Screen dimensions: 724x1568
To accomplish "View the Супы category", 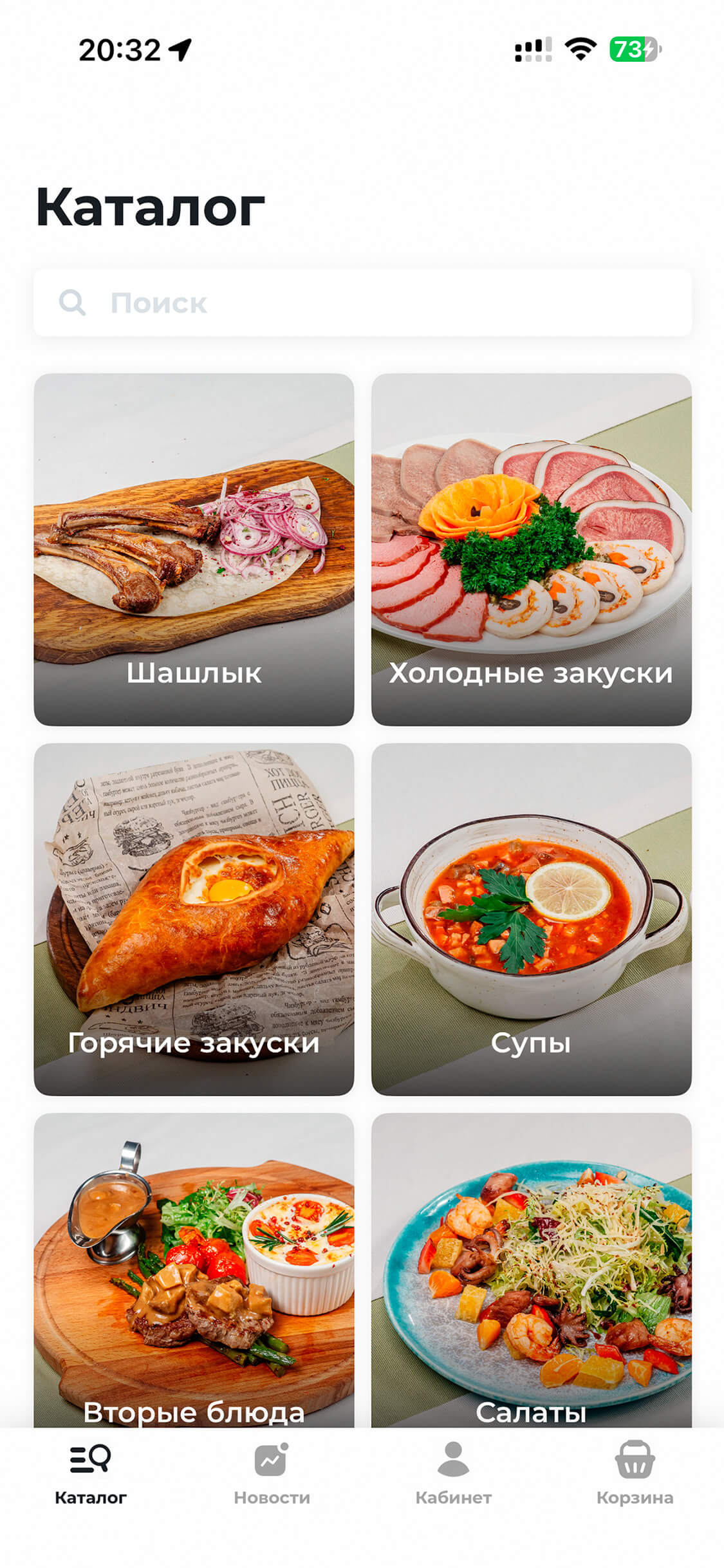I will [x=531, y=919].
